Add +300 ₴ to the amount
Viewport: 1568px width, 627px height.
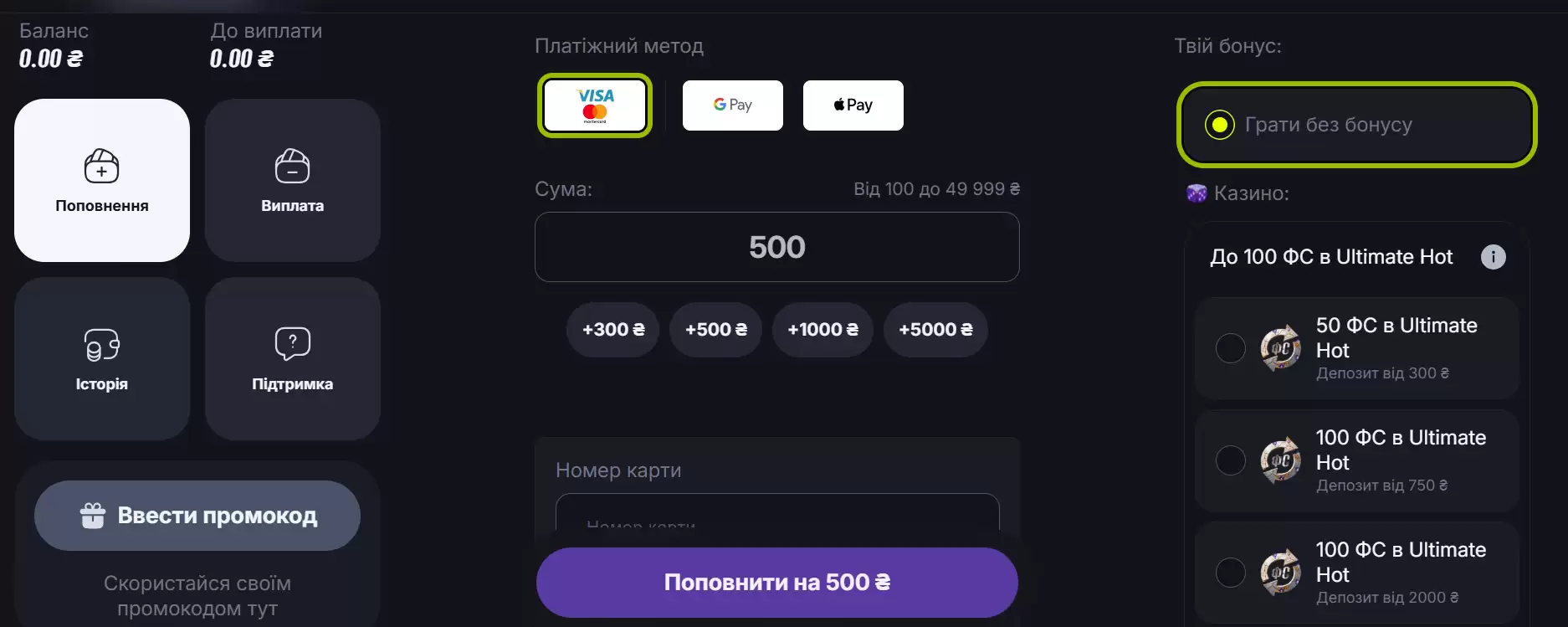pyautogui.click(x=612, y=330)
